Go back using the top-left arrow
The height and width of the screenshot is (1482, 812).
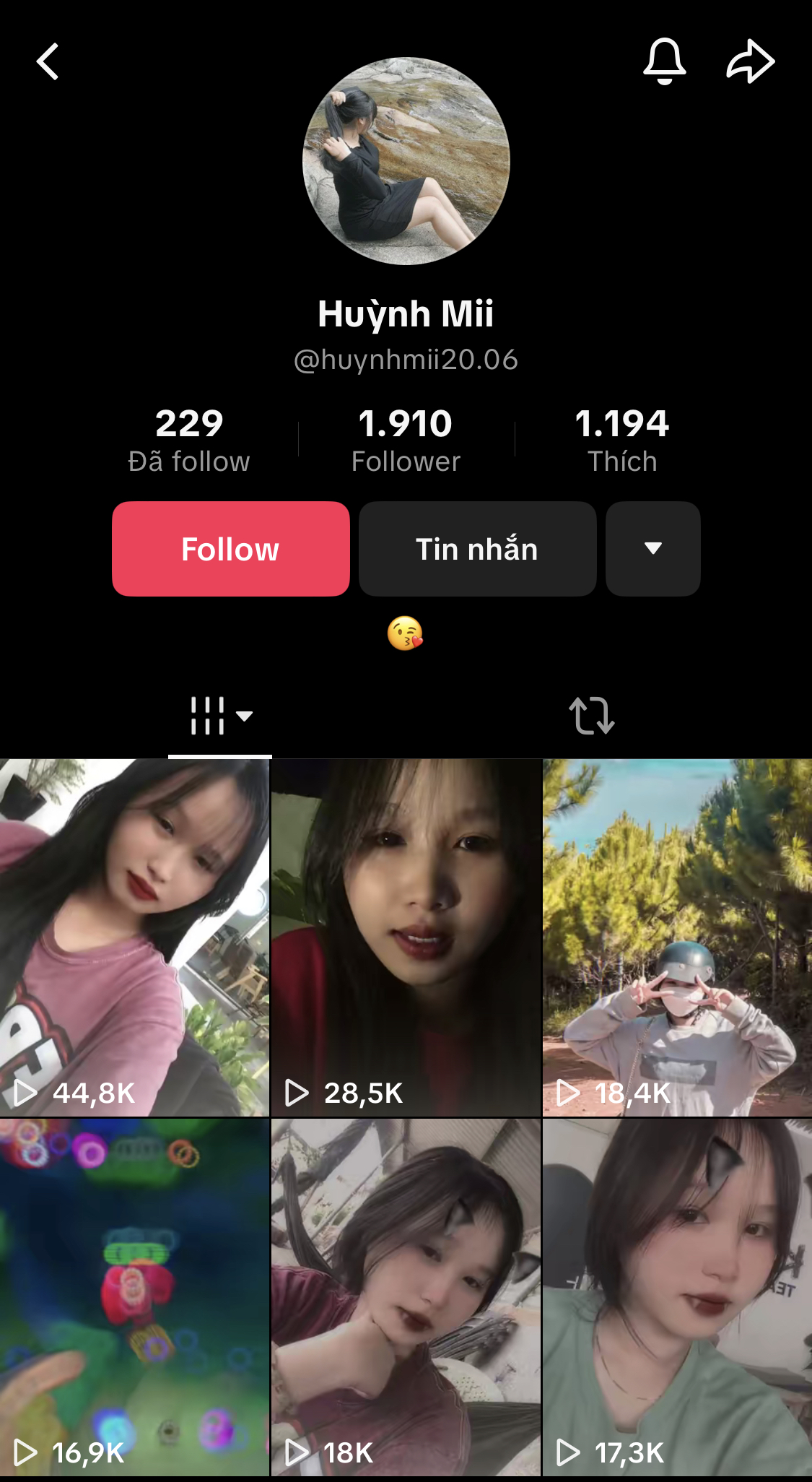[x=48, y=61]
